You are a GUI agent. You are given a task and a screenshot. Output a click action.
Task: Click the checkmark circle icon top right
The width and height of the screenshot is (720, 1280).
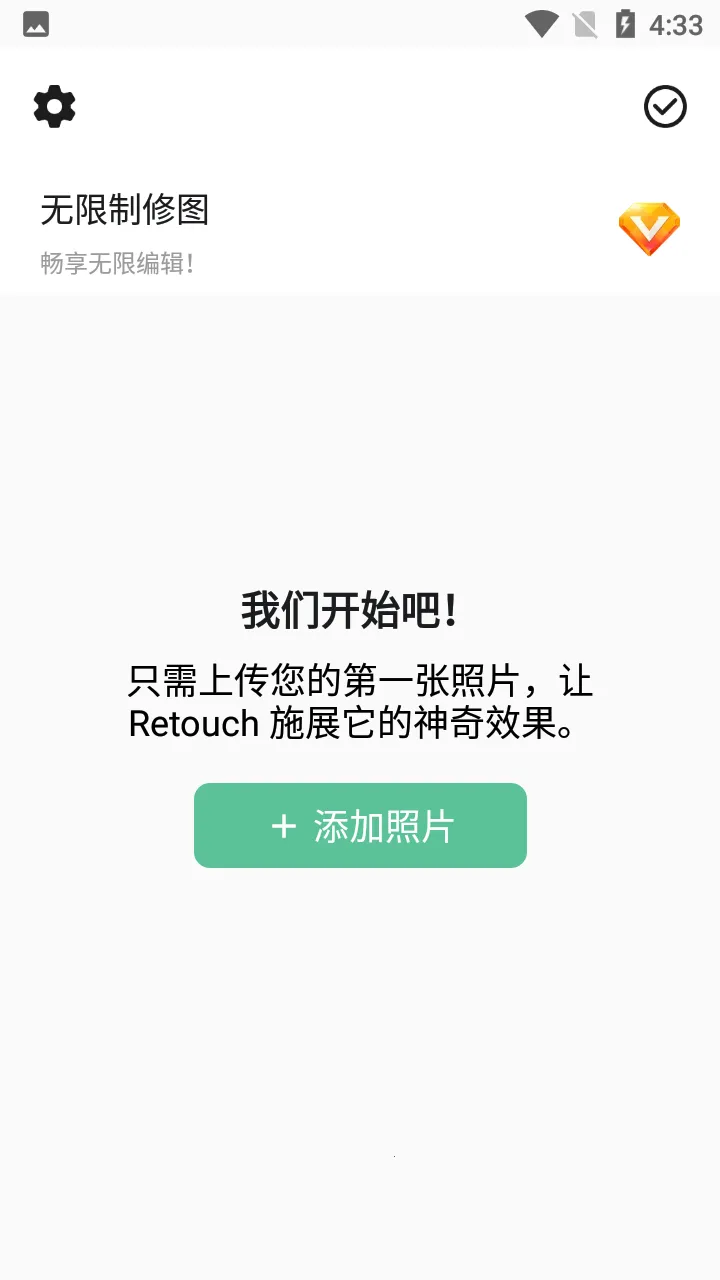coord(664,106)
